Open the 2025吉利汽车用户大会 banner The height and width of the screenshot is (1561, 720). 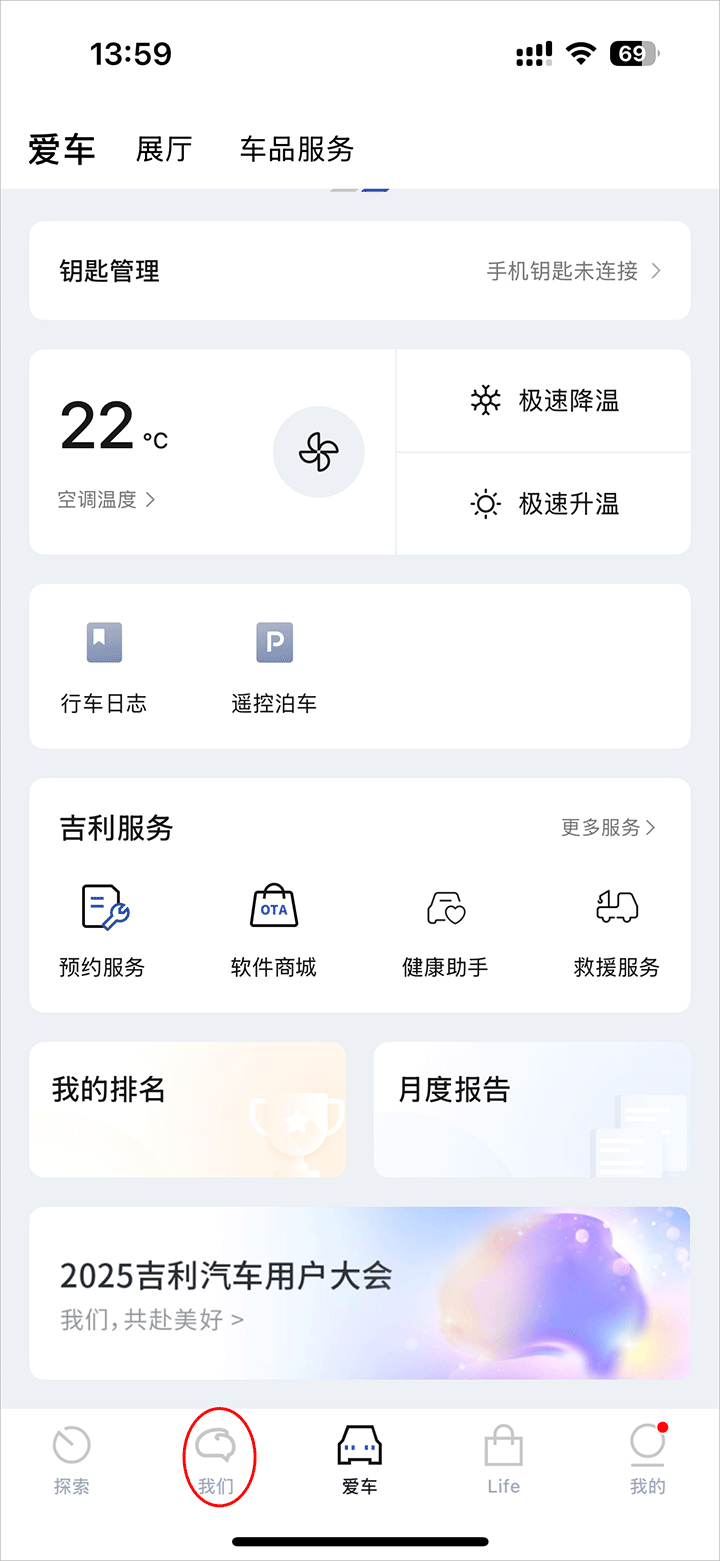coord(359,1293)
